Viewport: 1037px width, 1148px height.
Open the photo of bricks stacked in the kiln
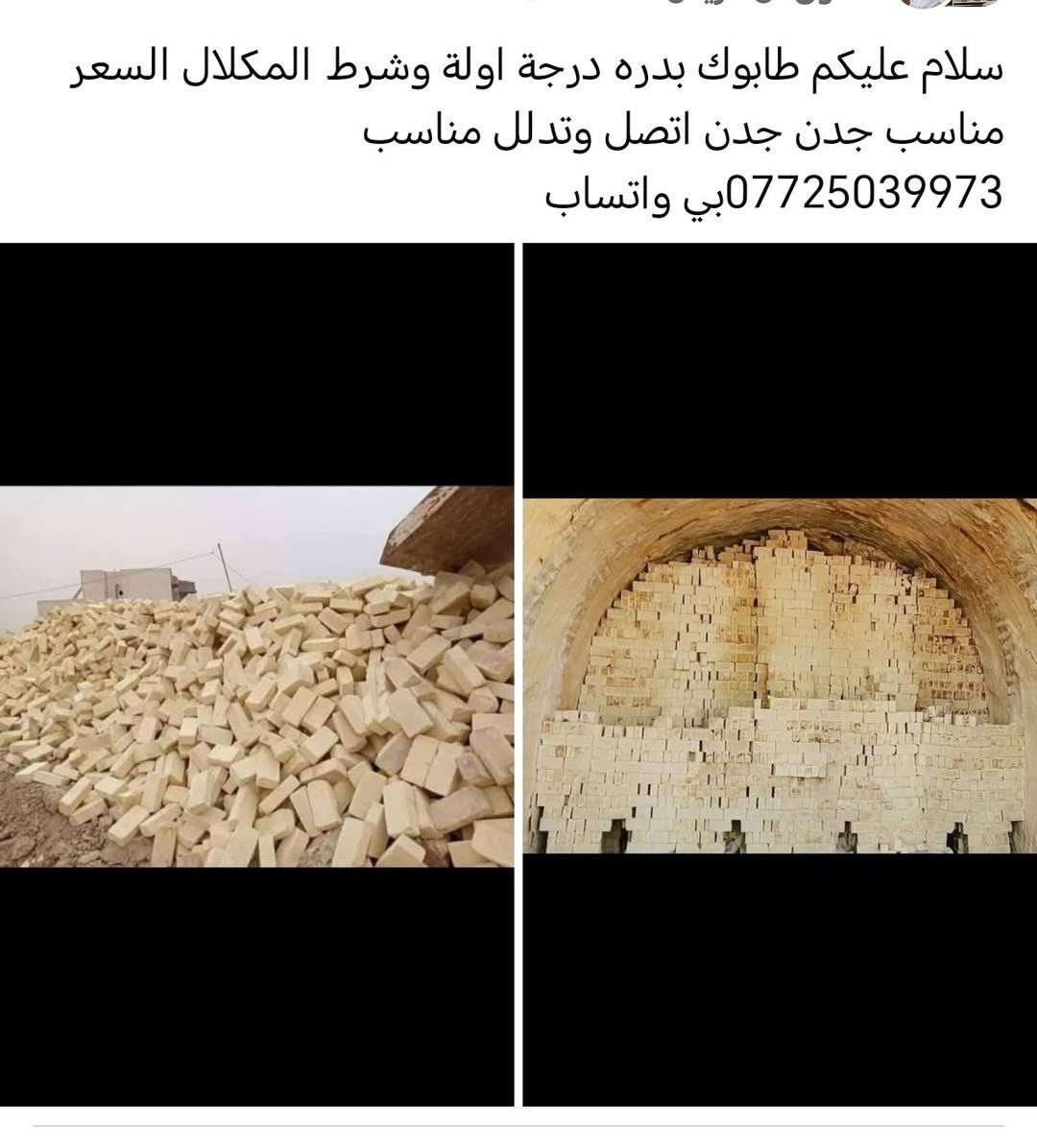779,675
